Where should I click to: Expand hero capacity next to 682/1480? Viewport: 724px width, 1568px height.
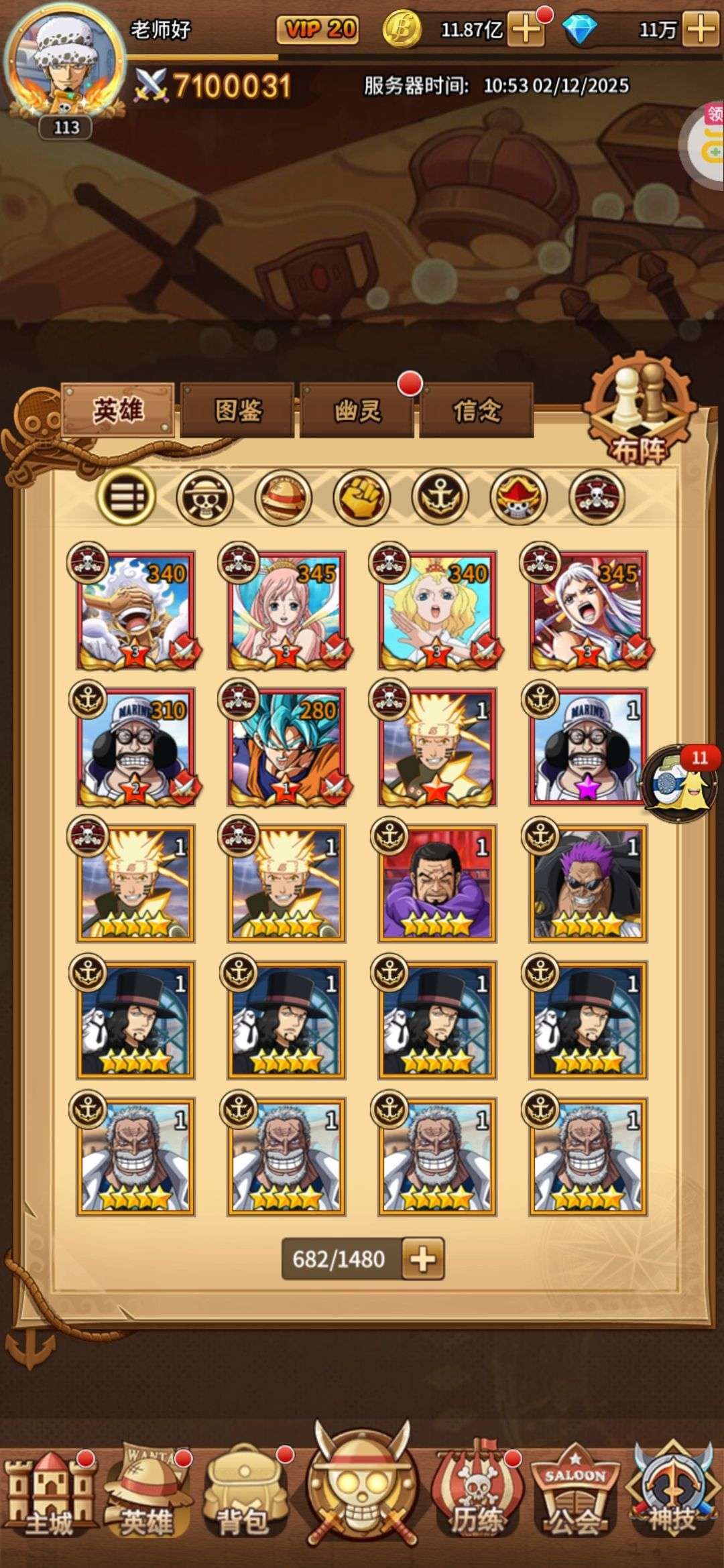point(423,1259)
